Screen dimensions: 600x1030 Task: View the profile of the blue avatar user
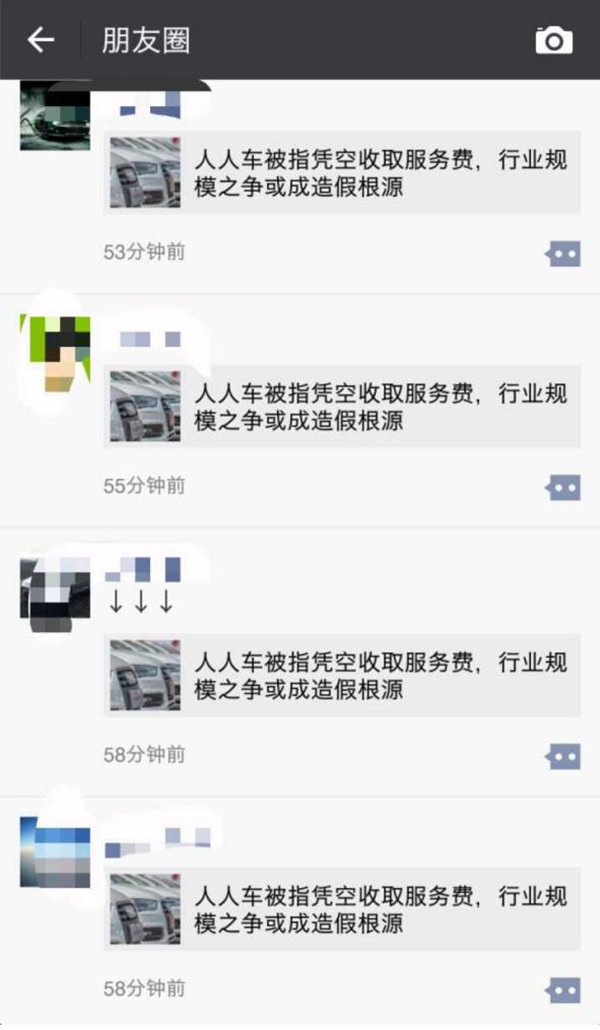point(55,852)
